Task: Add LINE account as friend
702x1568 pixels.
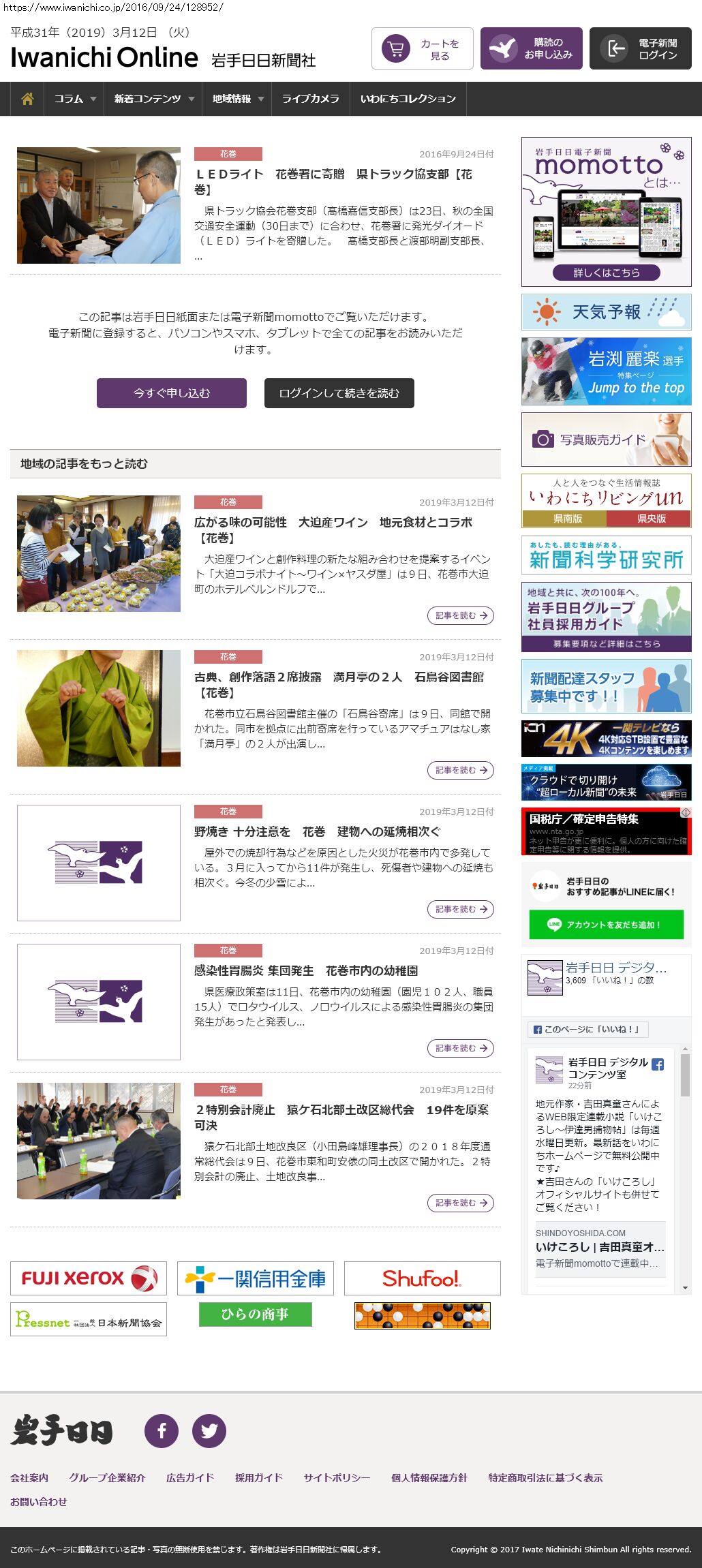Action: (606, 925)
